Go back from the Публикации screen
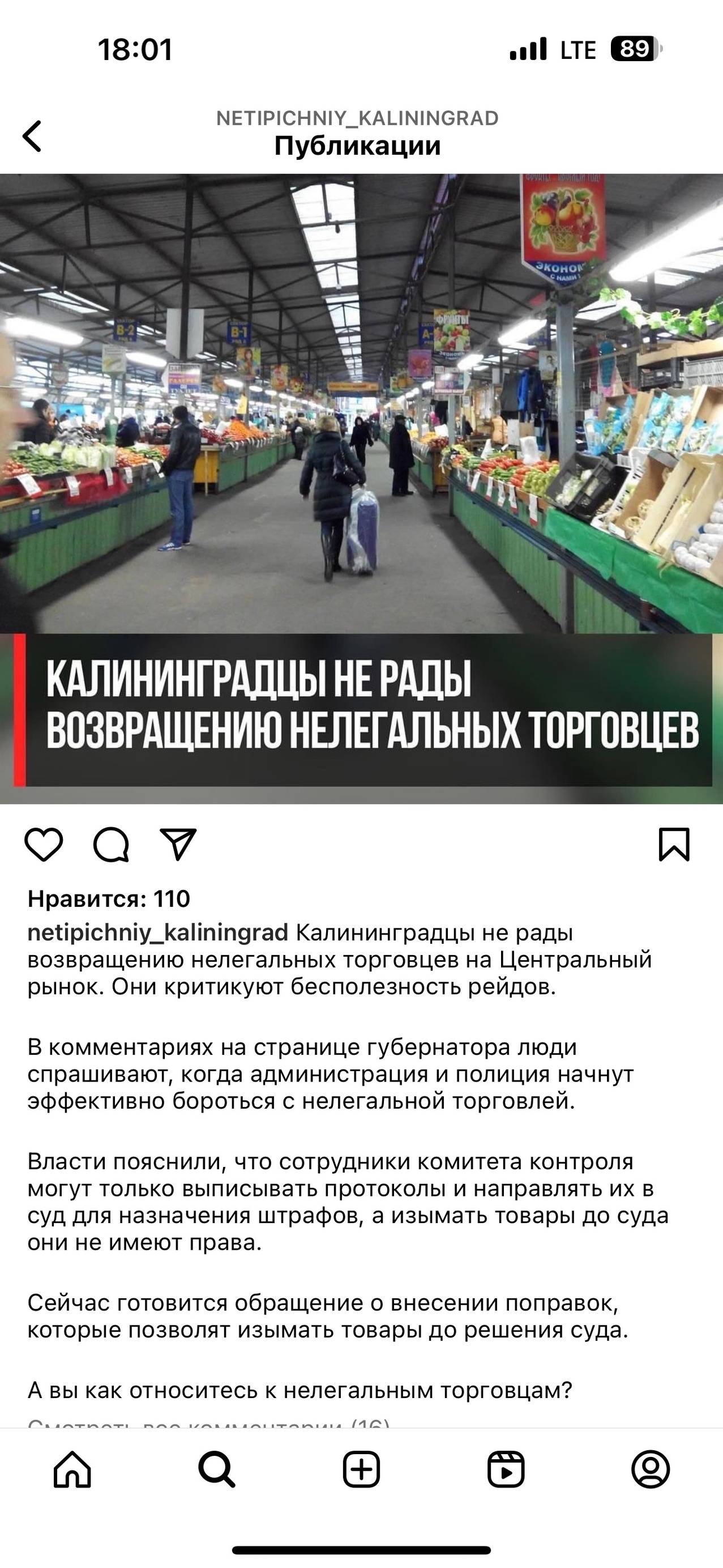The image size is (723, 1568). (32, 135)
